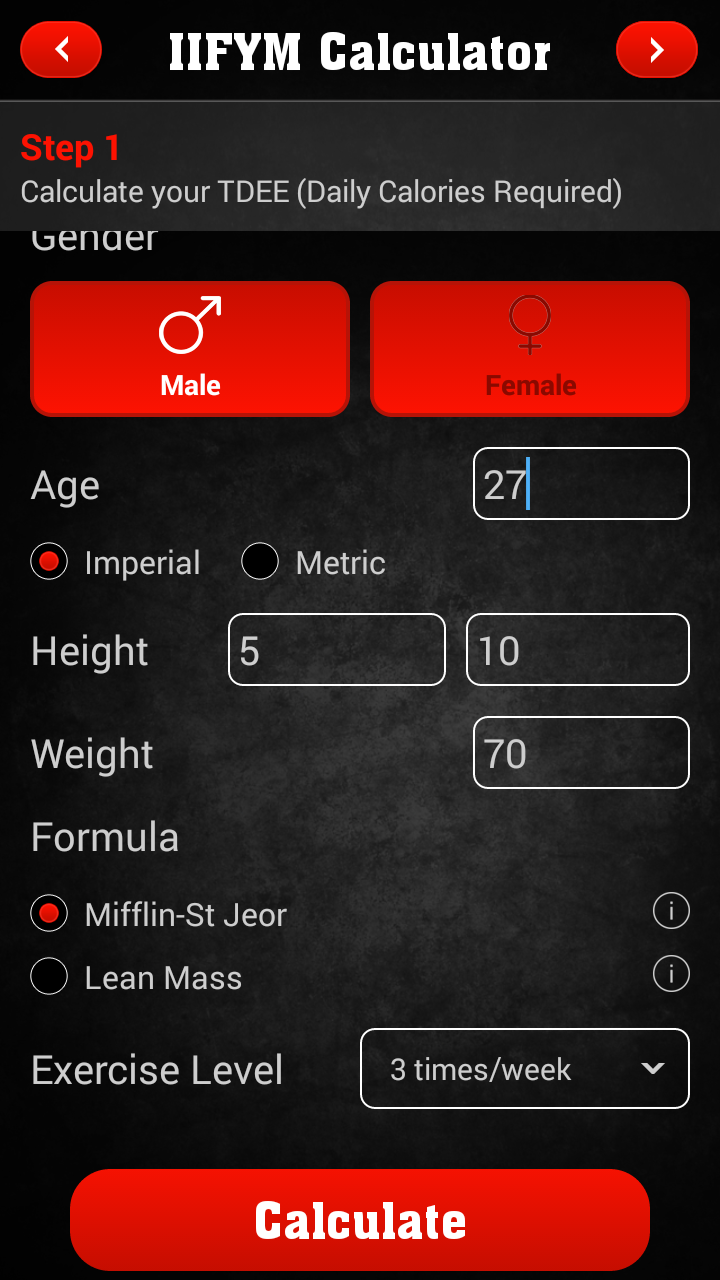Select the Lean Mass formula
The image size is (720, 1280).
(x=49, y=977)
